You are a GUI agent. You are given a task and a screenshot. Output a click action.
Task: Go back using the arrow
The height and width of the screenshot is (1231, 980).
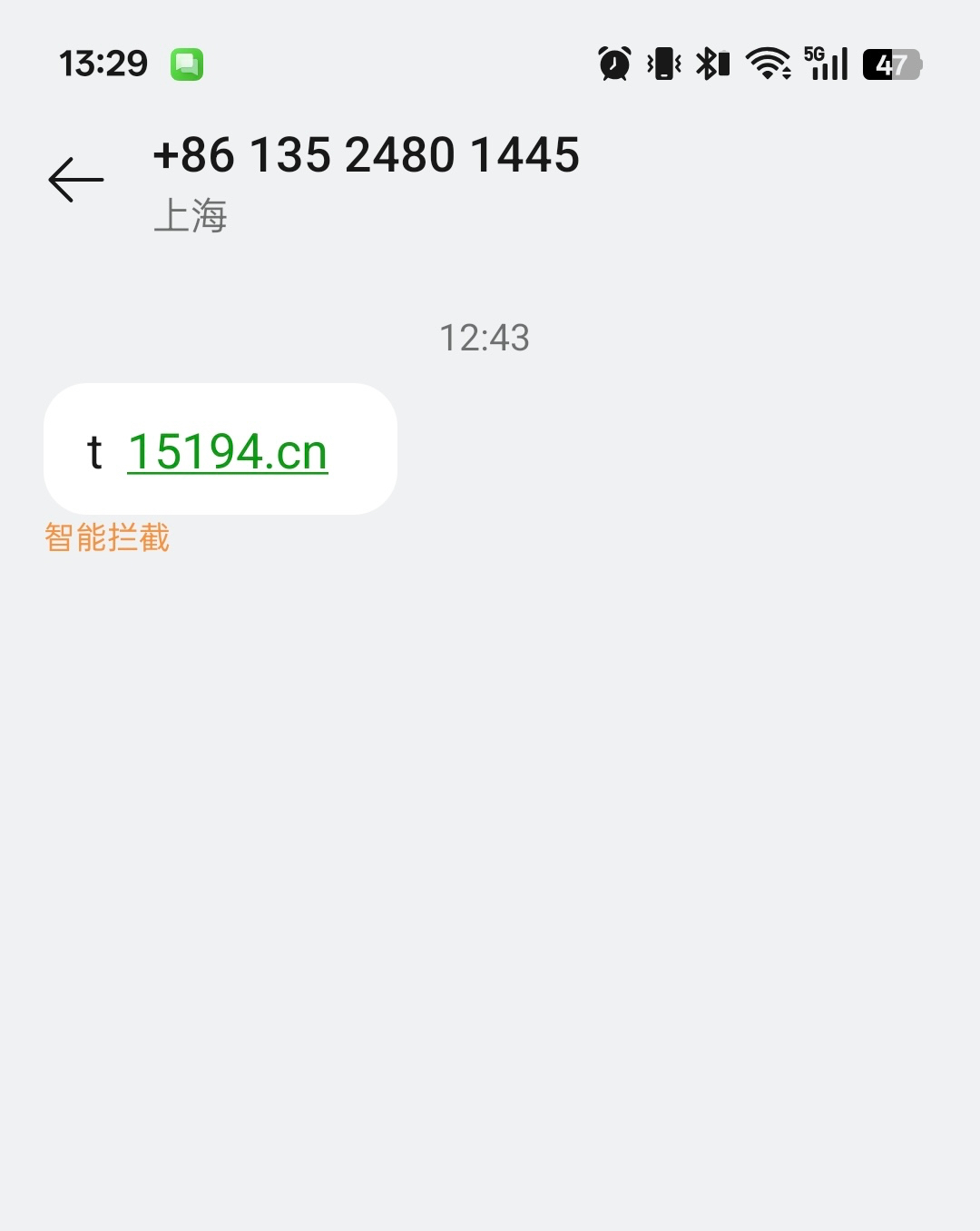click(x=76, y=180)
